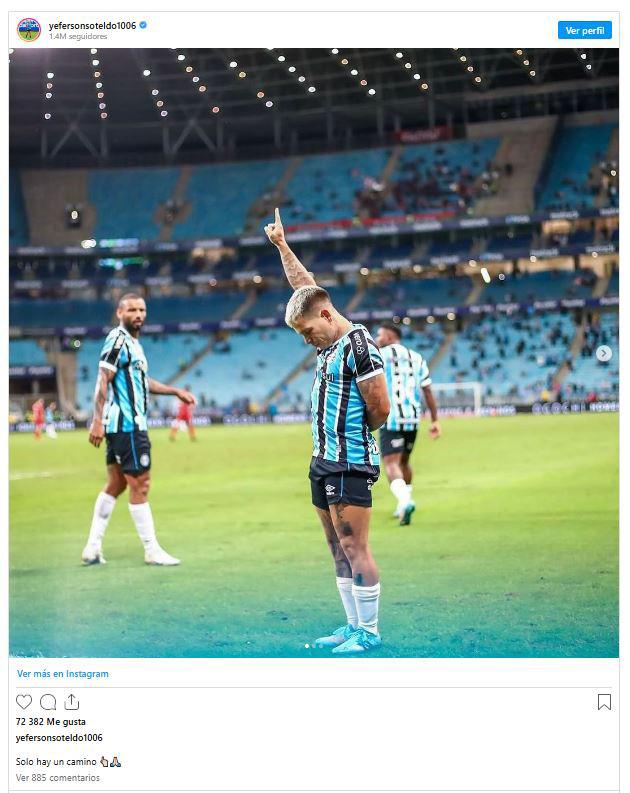
Task: Open yefersonsoteldo1006 profile from header
Action: pos(92,25)
